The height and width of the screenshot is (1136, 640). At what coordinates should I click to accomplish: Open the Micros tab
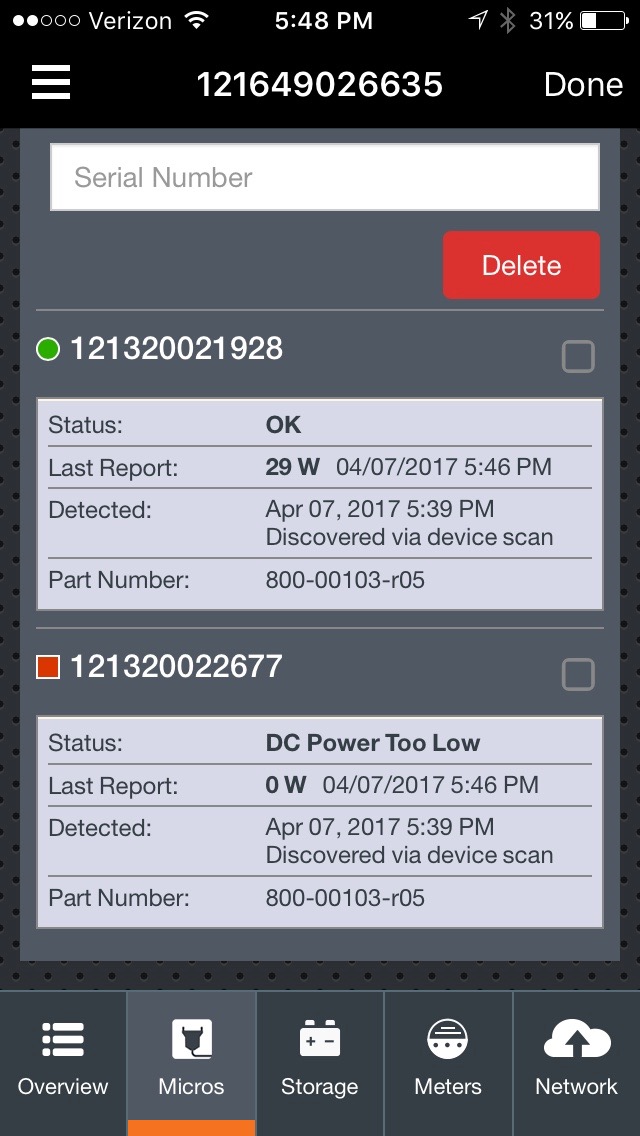[x=191, y=1062]
